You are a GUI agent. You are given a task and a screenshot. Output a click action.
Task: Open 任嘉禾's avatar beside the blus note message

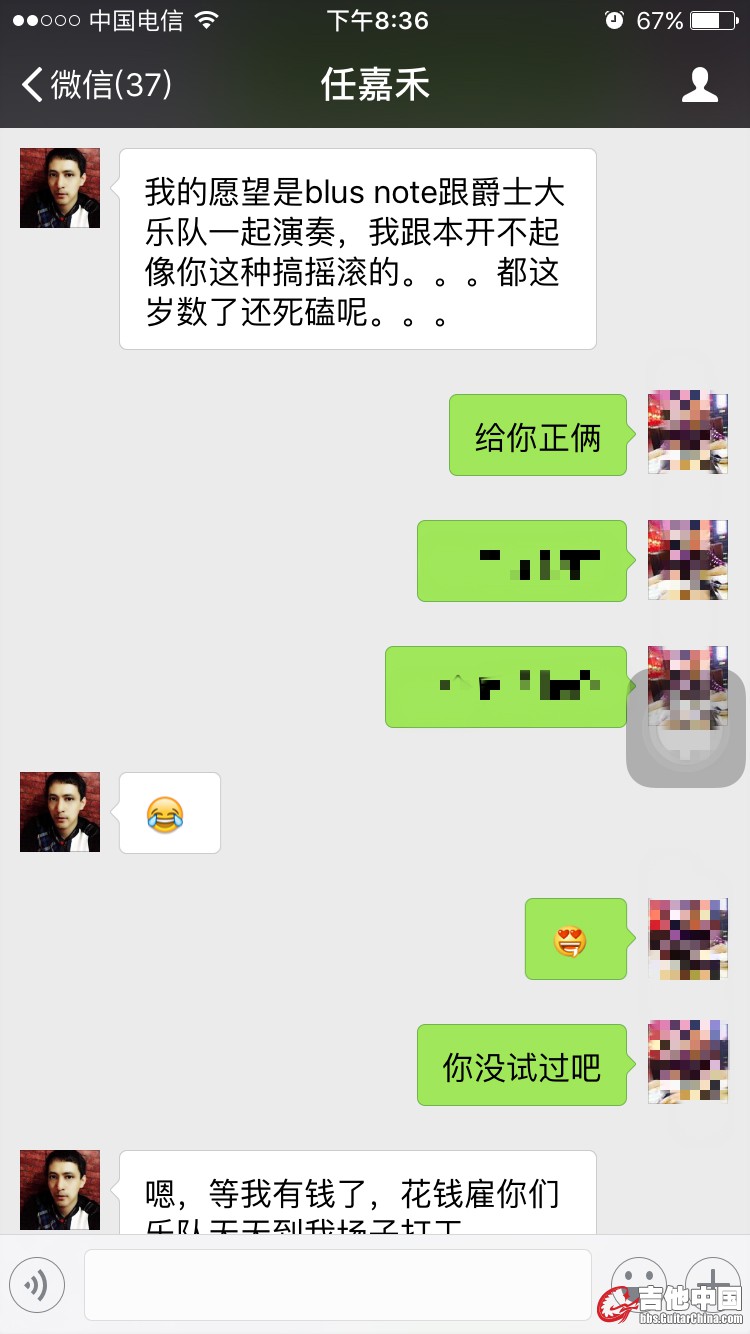[60, 188]
